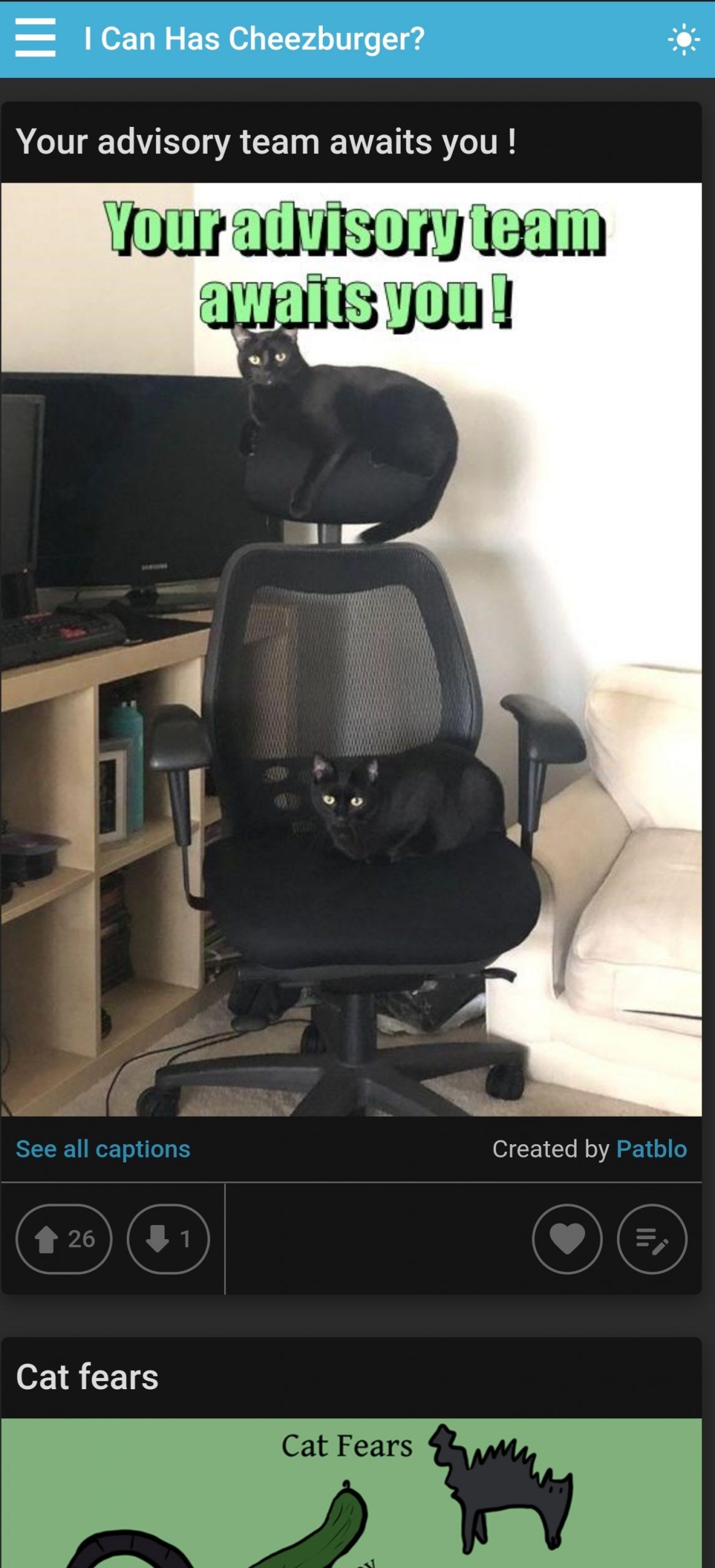Open creator Patblo's profile
Screen dimensions: 715x1568
coord(651,1149)
